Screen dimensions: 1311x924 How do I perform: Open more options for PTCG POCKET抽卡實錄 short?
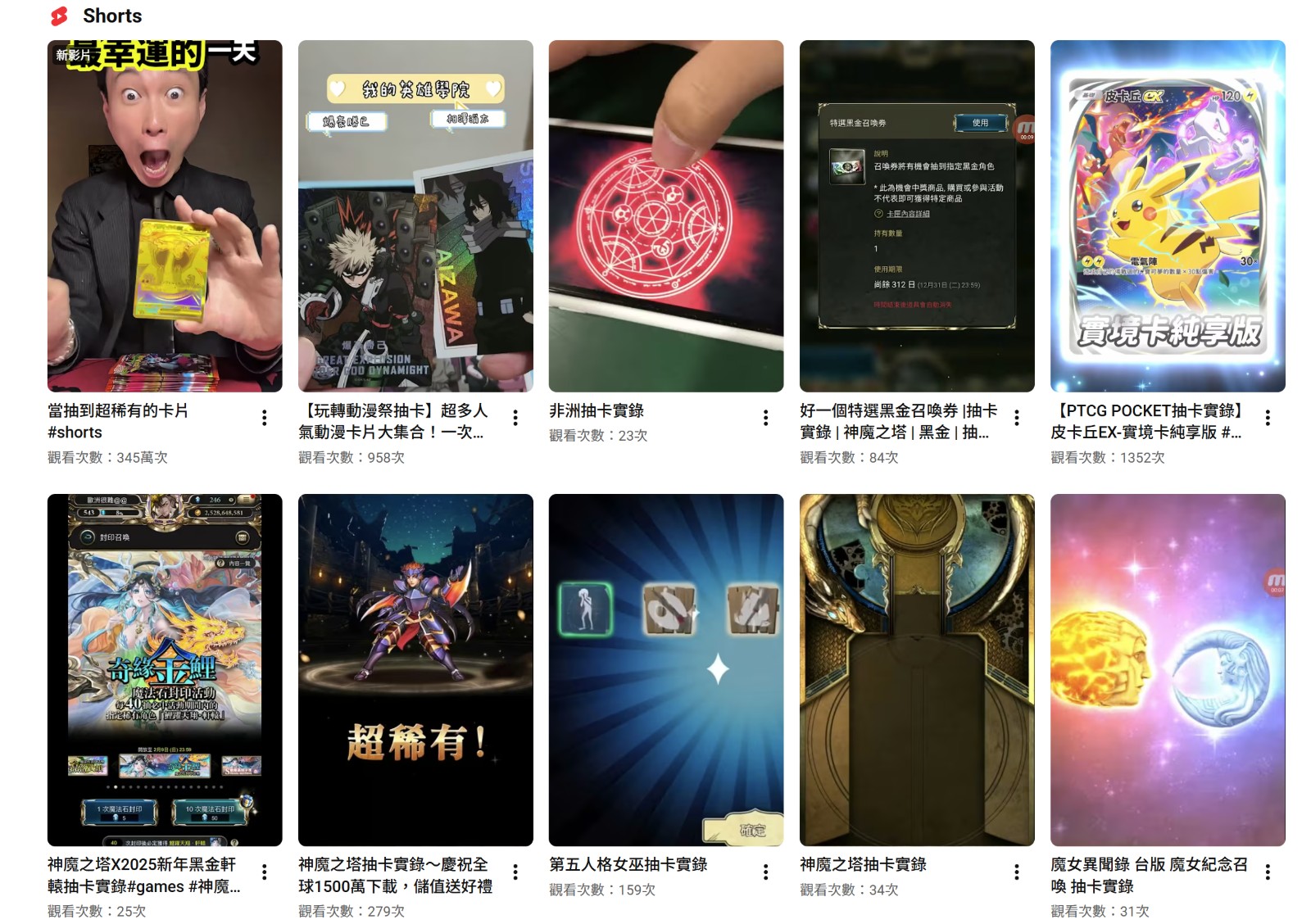pyautogui.click(x=1268, y=418)
